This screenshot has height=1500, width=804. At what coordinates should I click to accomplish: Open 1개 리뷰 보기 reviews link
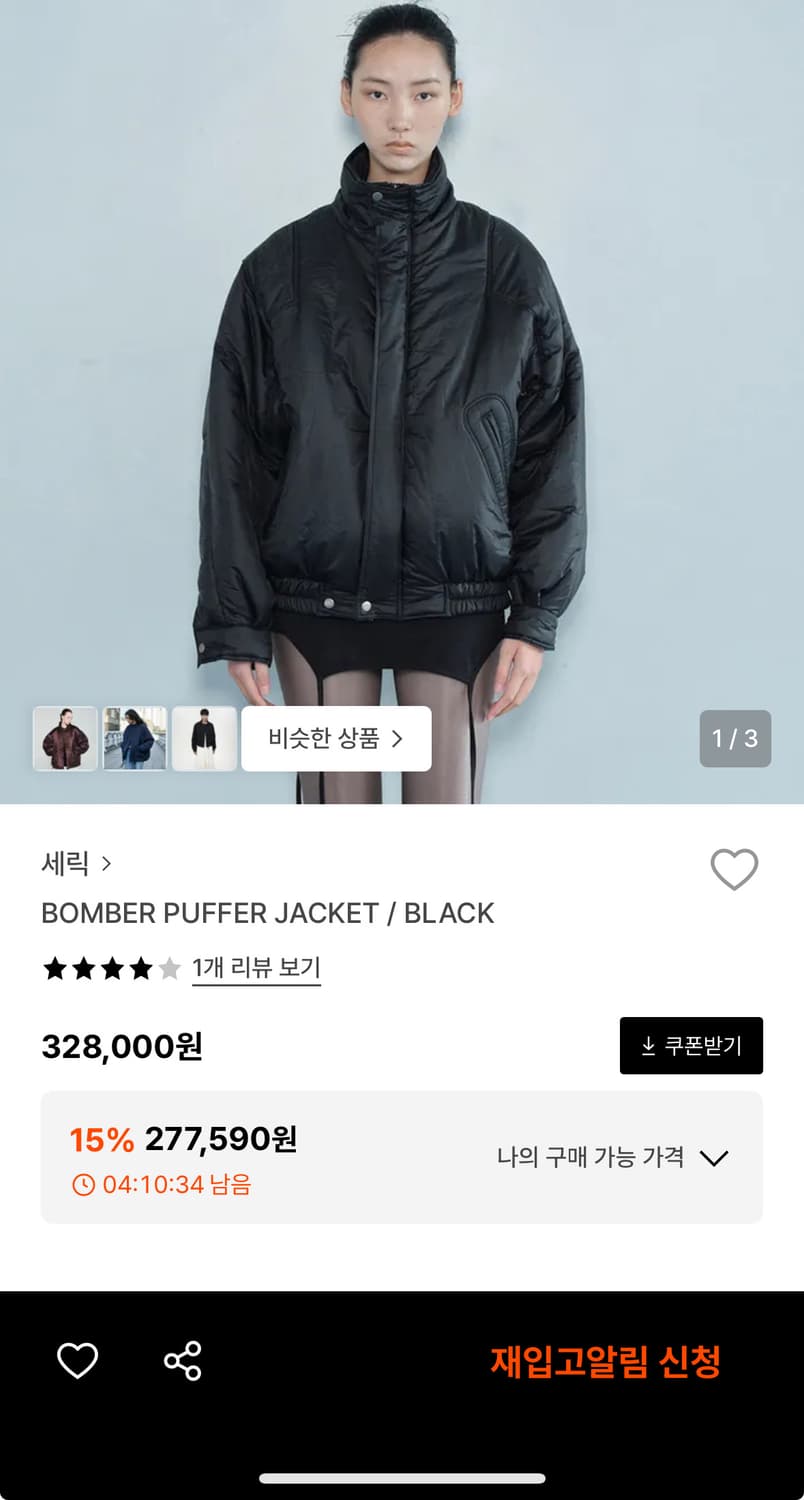(254, 968)
